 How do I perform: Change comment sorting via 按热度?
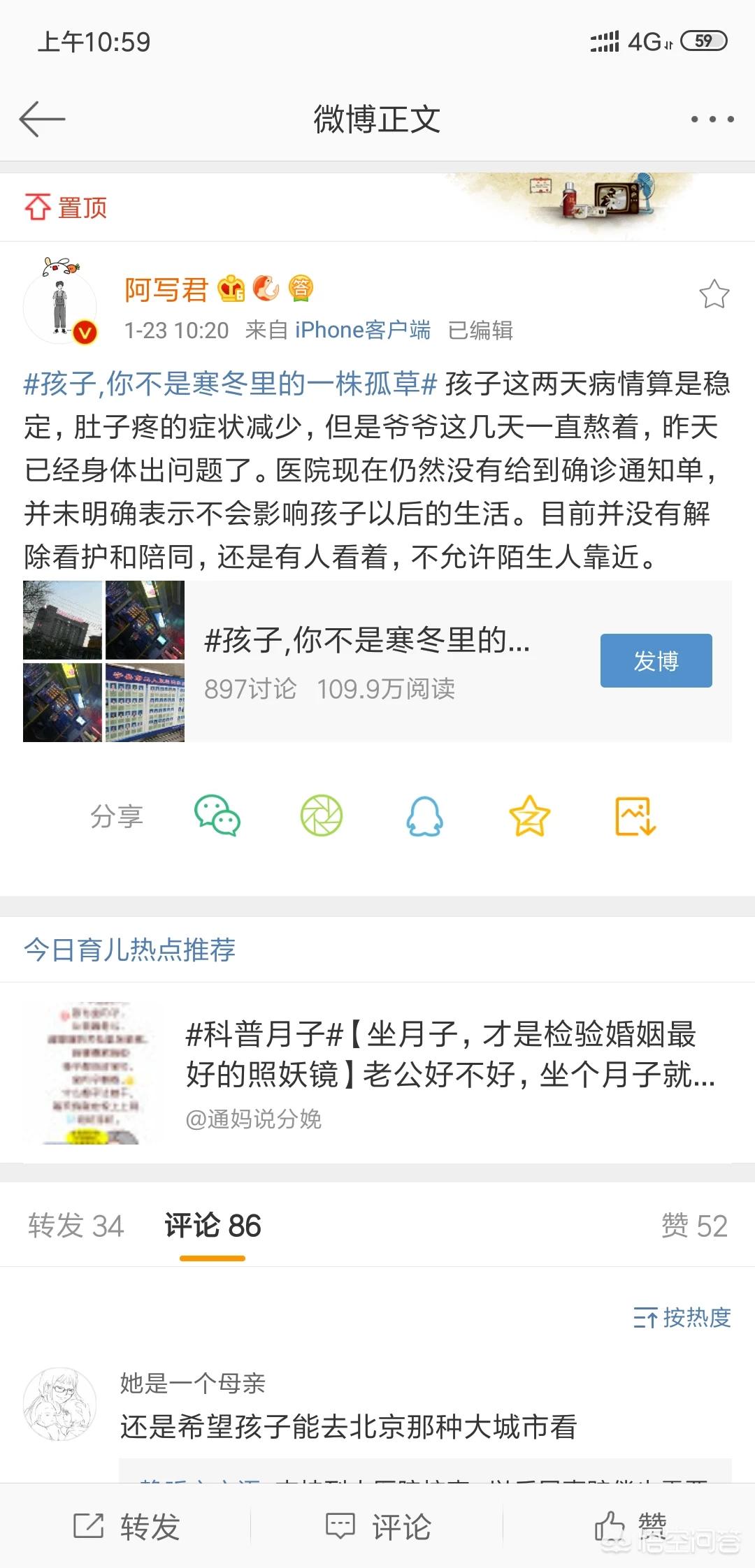[682, 1317]
